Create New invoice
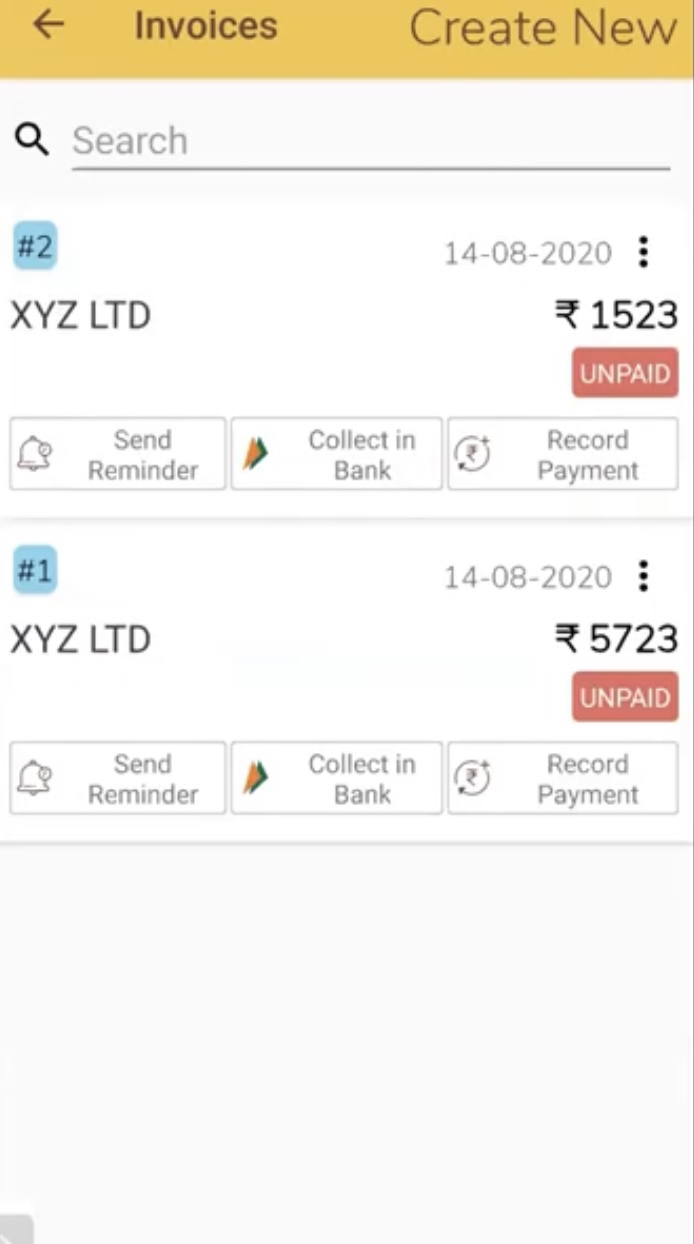Image resolution: width=694 pixels, height=1244 pixels. [x=543, y=28]
